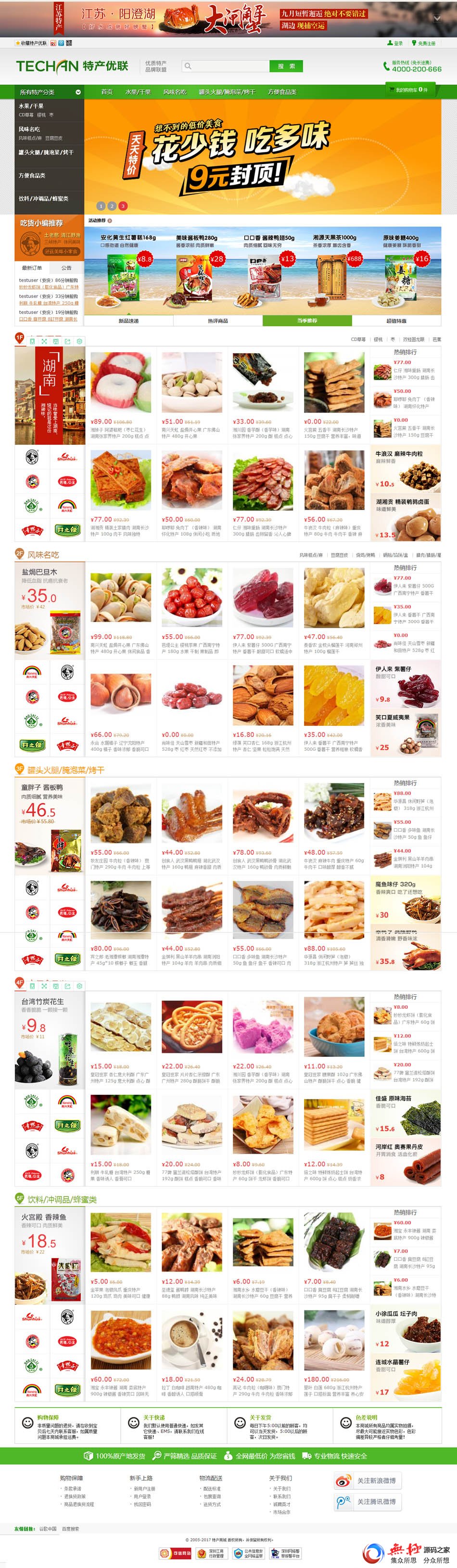Viewport: 457px width, 1568px height.
Task: Open the 免费注册 register link
Action: (425, 43)
